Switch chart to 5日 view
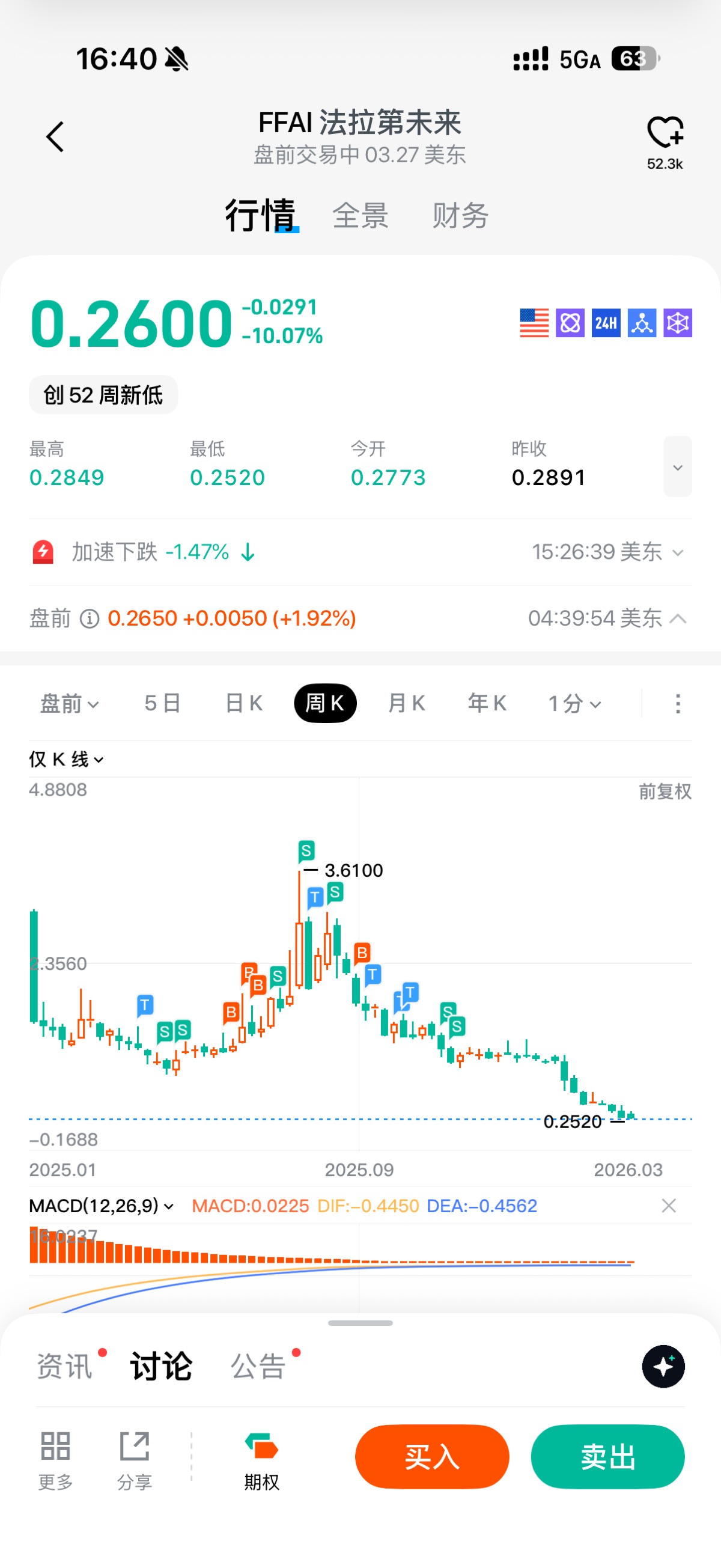 (x=162, y=704)
